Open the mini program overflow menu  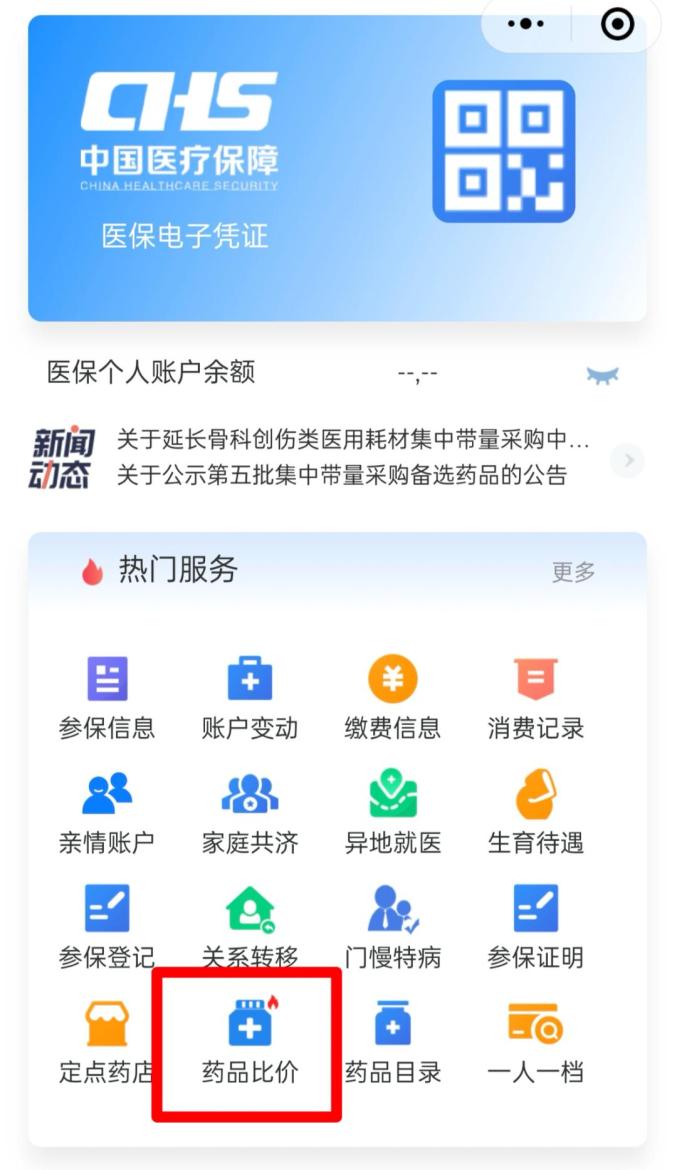tap(526, 24)
